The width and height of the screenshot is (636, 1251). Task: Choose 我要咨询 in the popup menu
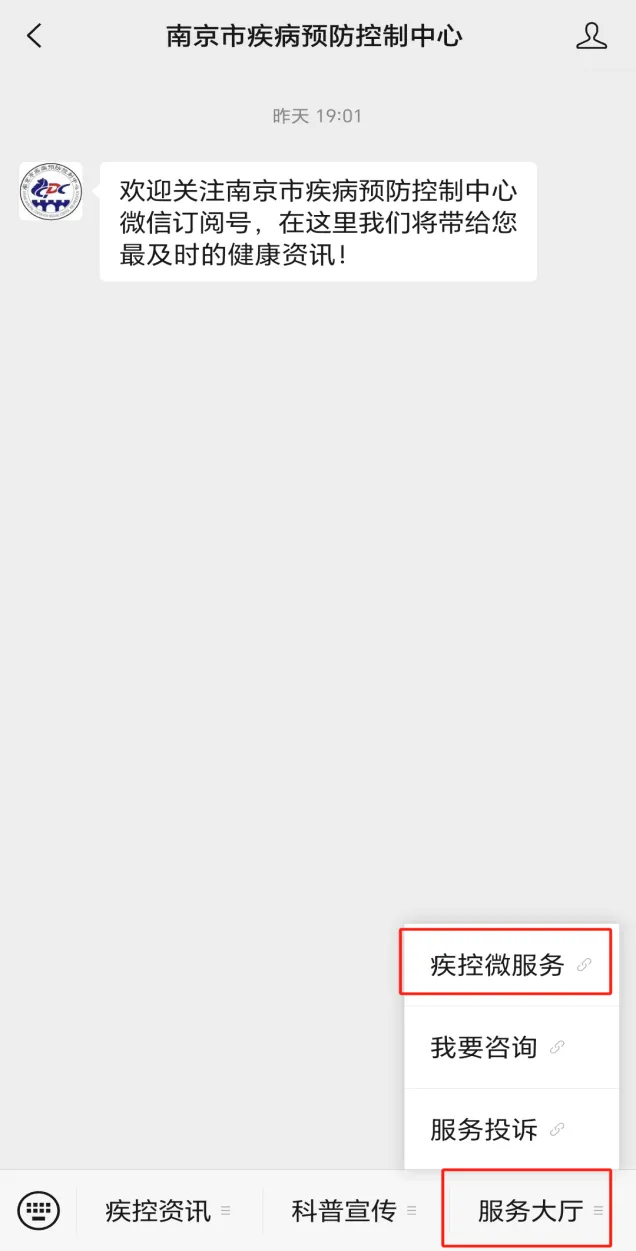[x=511, y=1047]
